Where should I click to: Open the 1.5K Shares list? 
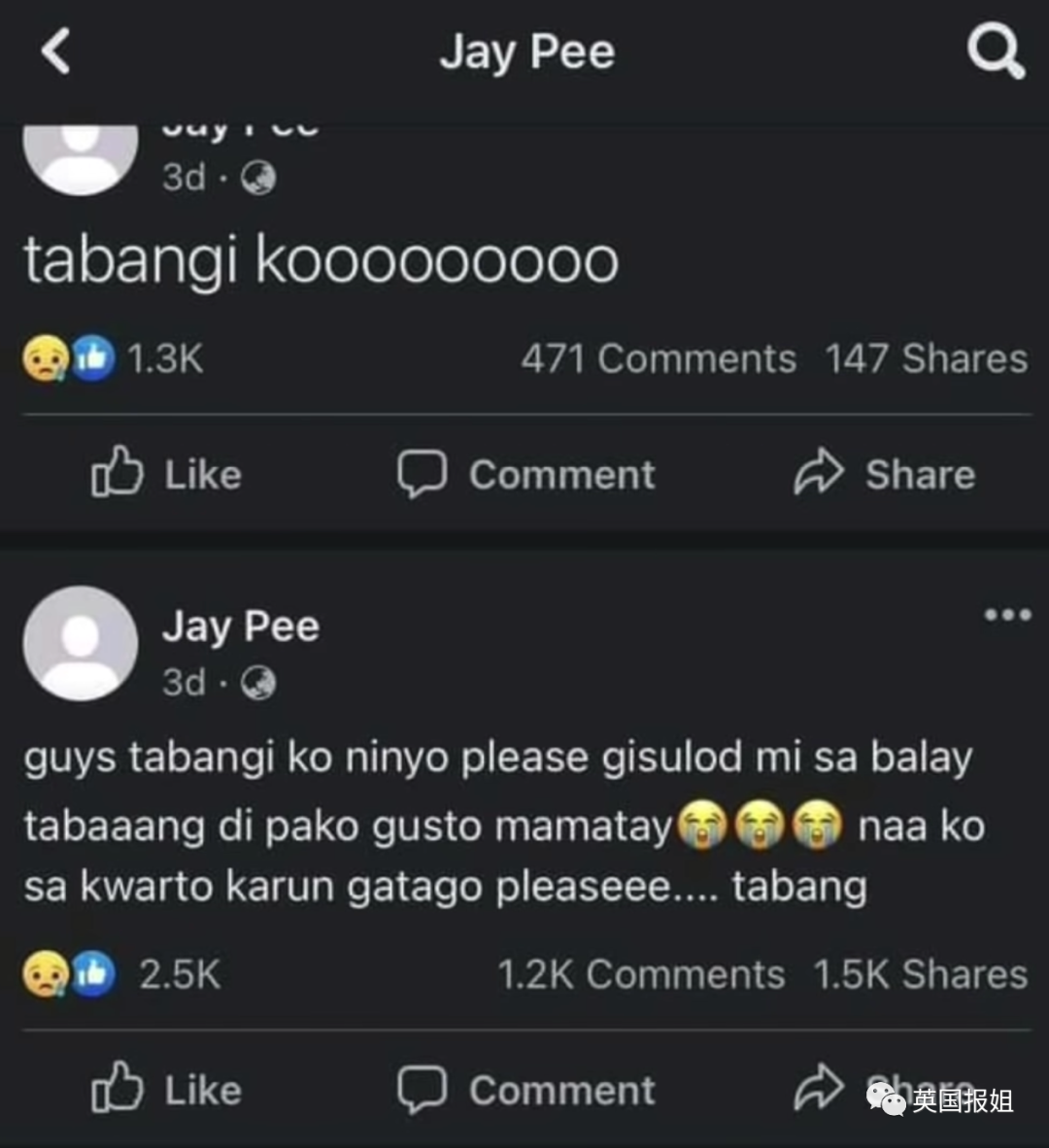click(x=920, y=975)
